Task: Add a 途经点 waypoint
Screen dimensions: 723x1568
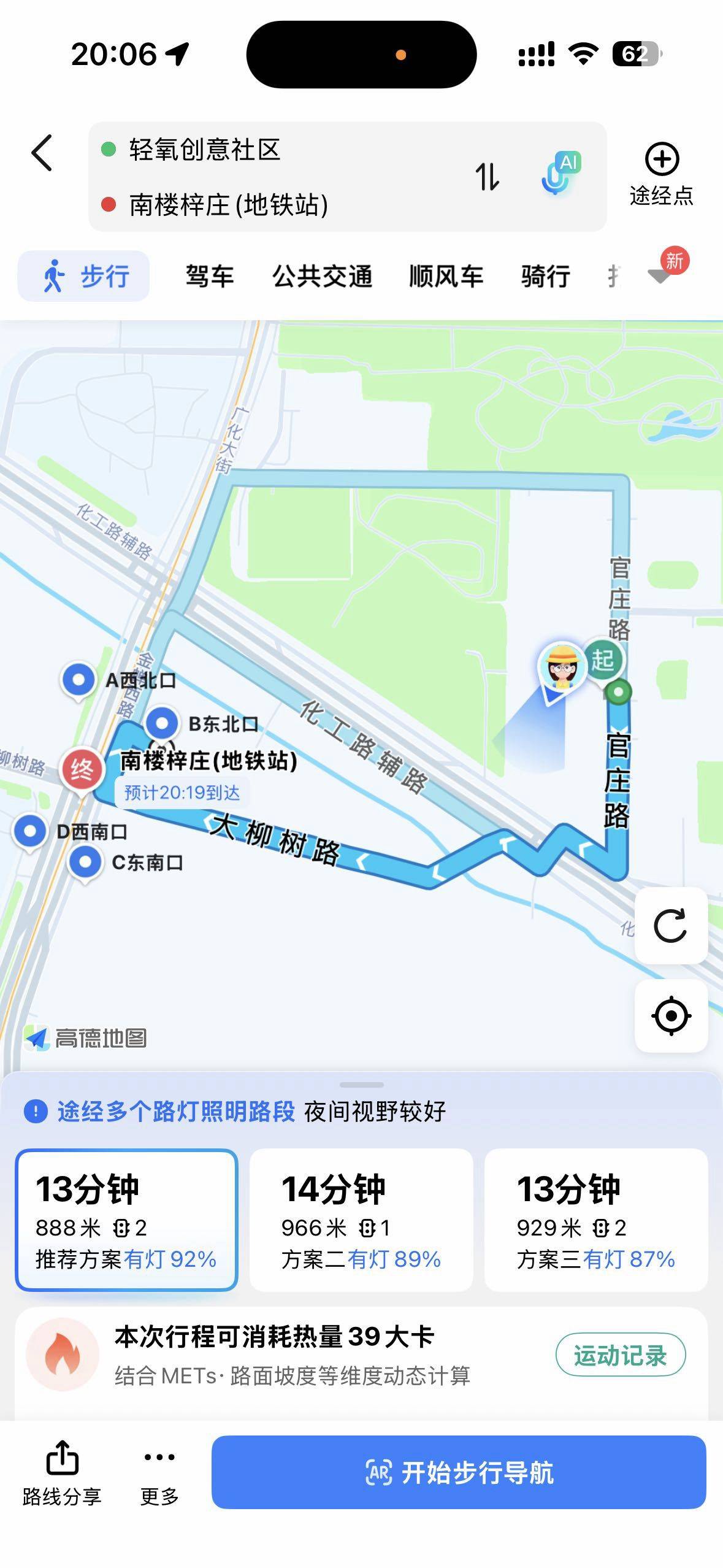Action: tap(661, 174)
